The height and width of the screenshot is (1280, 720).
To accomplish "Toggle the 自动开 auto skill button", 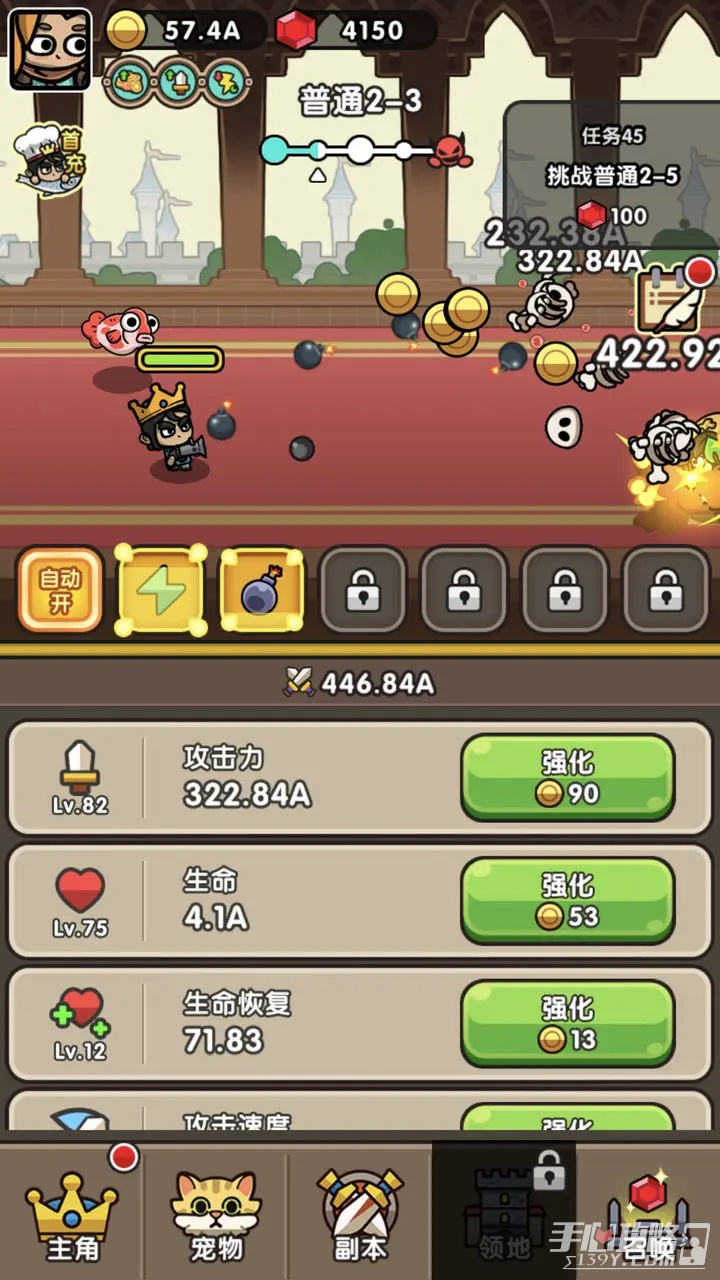I will tap(60, 590).
